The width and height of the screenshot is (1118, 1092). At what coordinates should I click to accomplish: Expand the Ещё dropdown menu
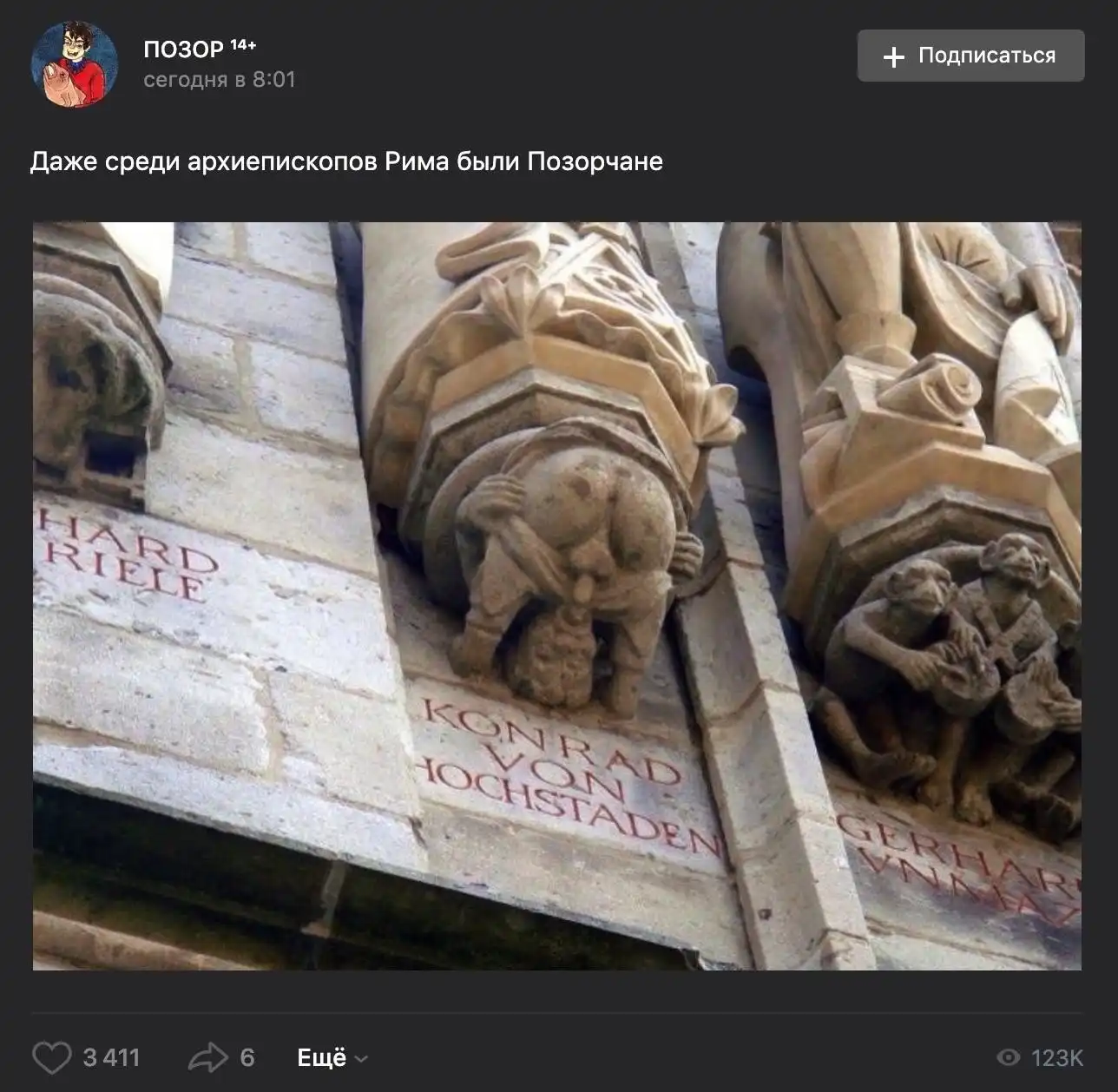(332, 1057)
